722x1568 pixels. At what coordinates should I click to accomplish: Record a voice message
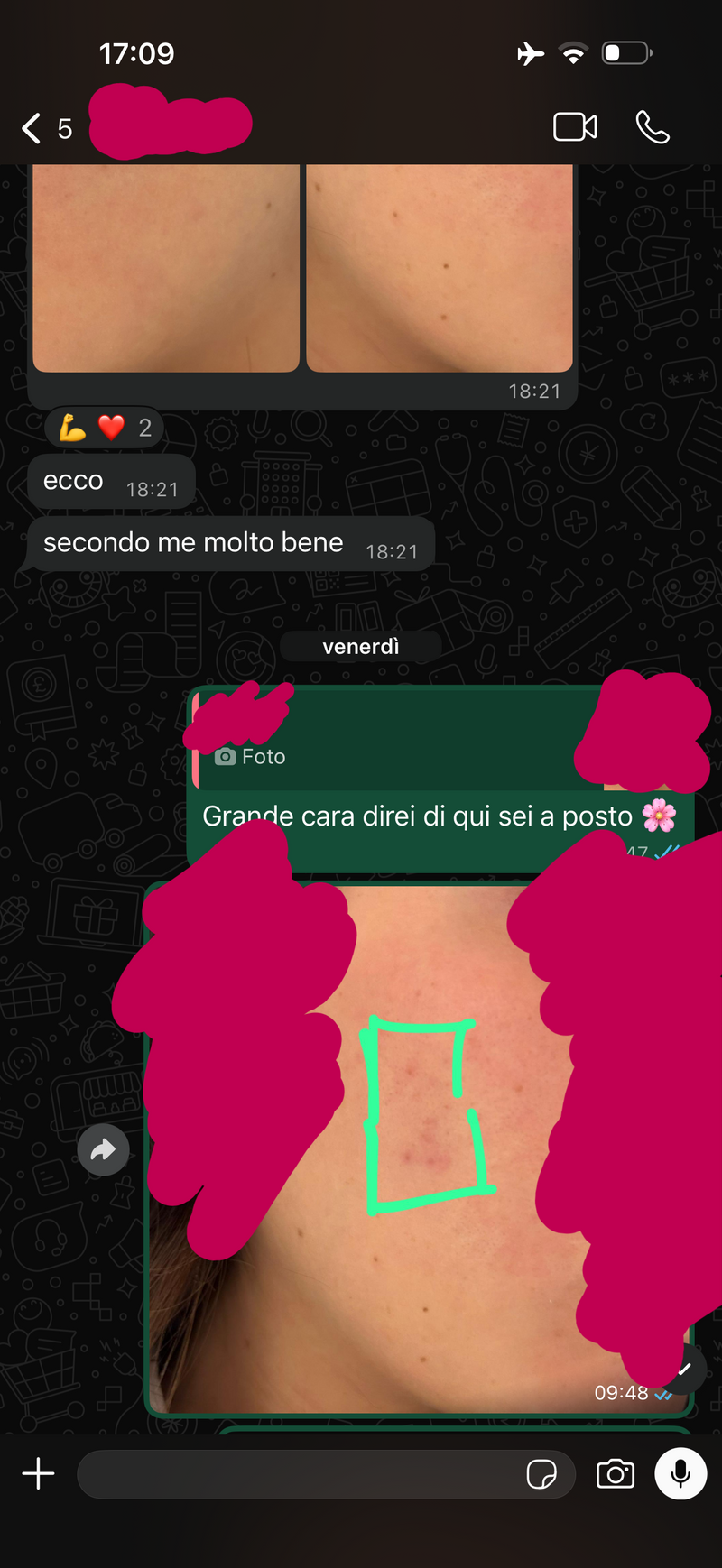[680, 1473]
